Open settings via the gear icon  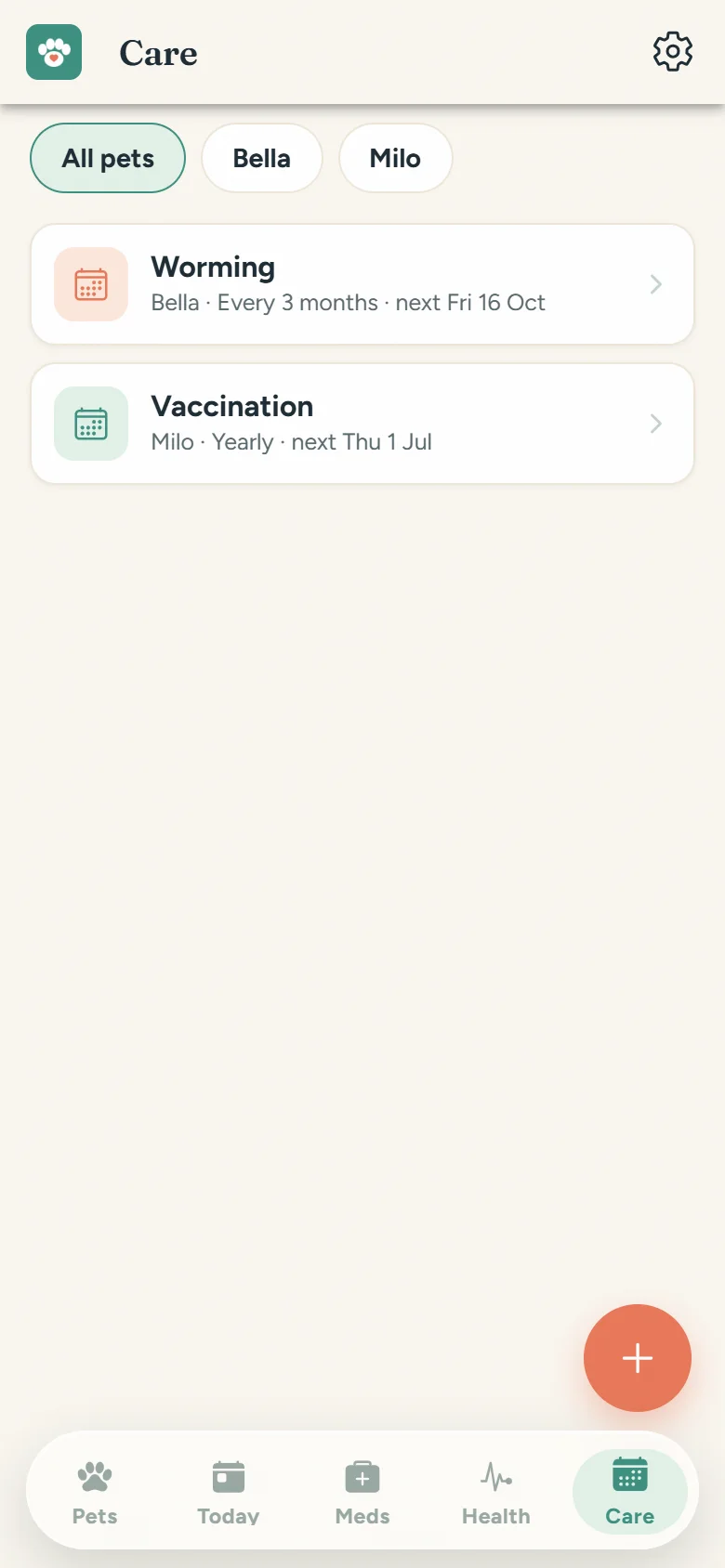pyautogui.click(x=673, y=52)
